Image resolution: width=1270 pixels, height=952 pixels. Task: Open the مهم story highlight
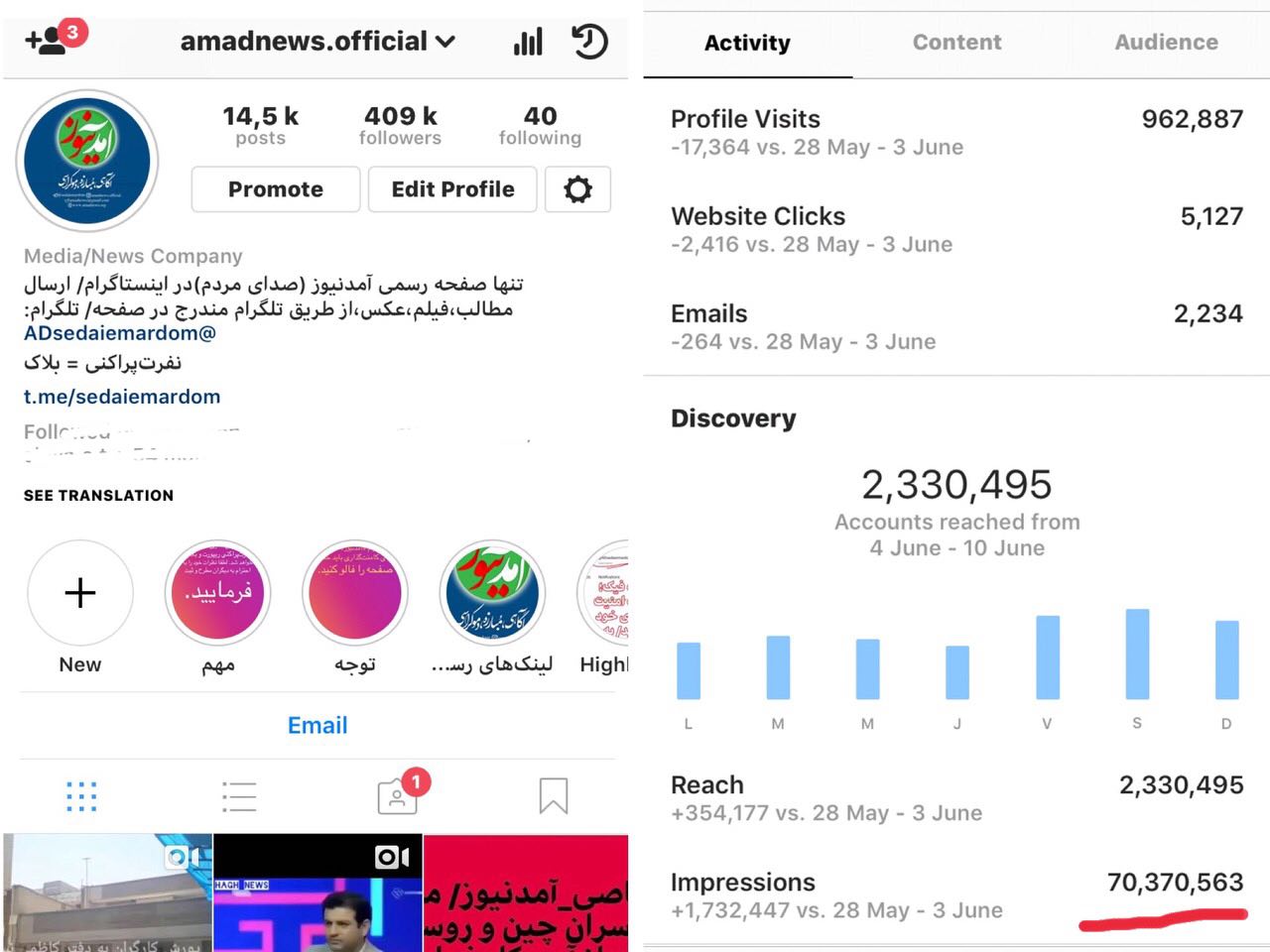pyautogui.click(x=217, y=593)
